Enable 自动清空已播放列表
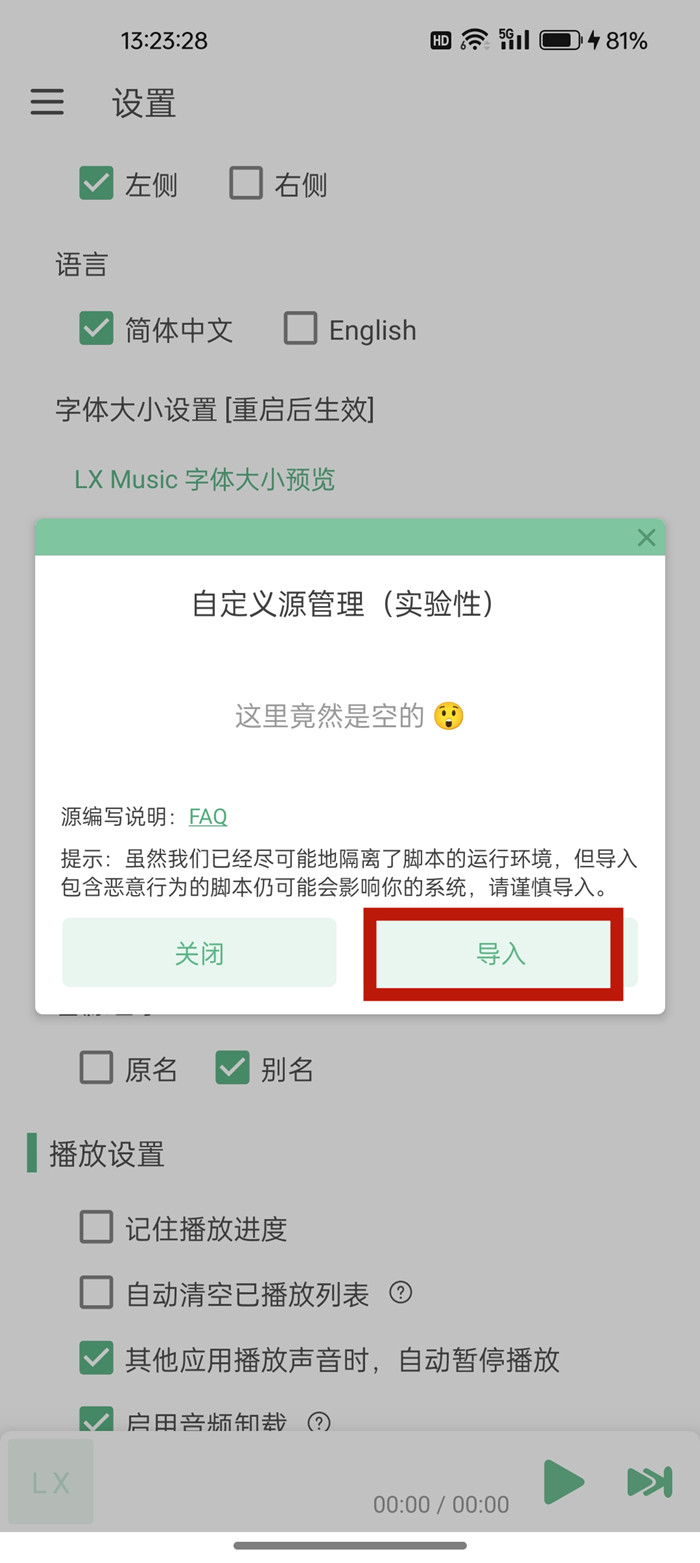 pyautogui.click(x=97, y=1294)
